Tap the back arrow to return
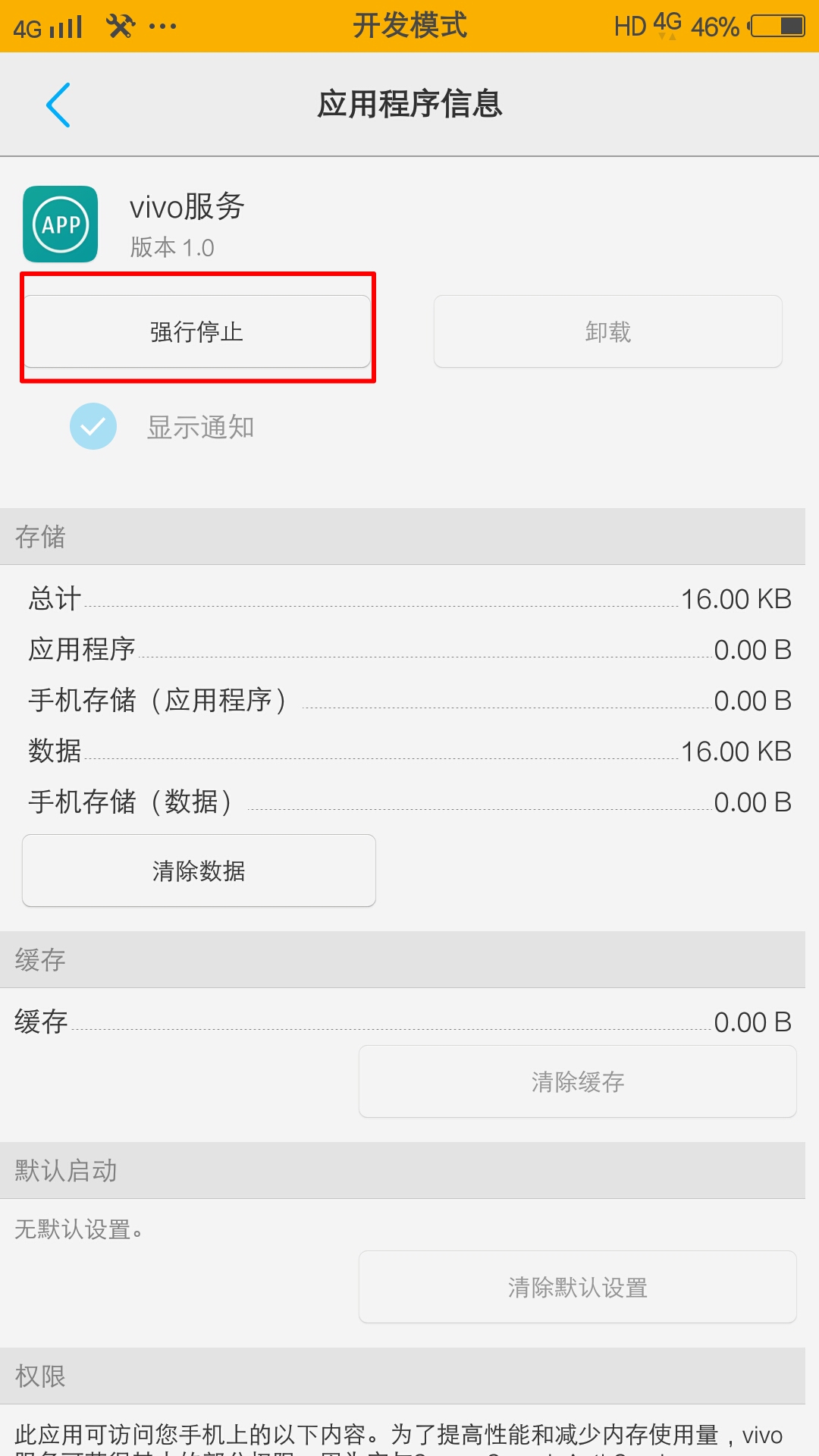Screen dimensions: 819x1456 [59, 105]
